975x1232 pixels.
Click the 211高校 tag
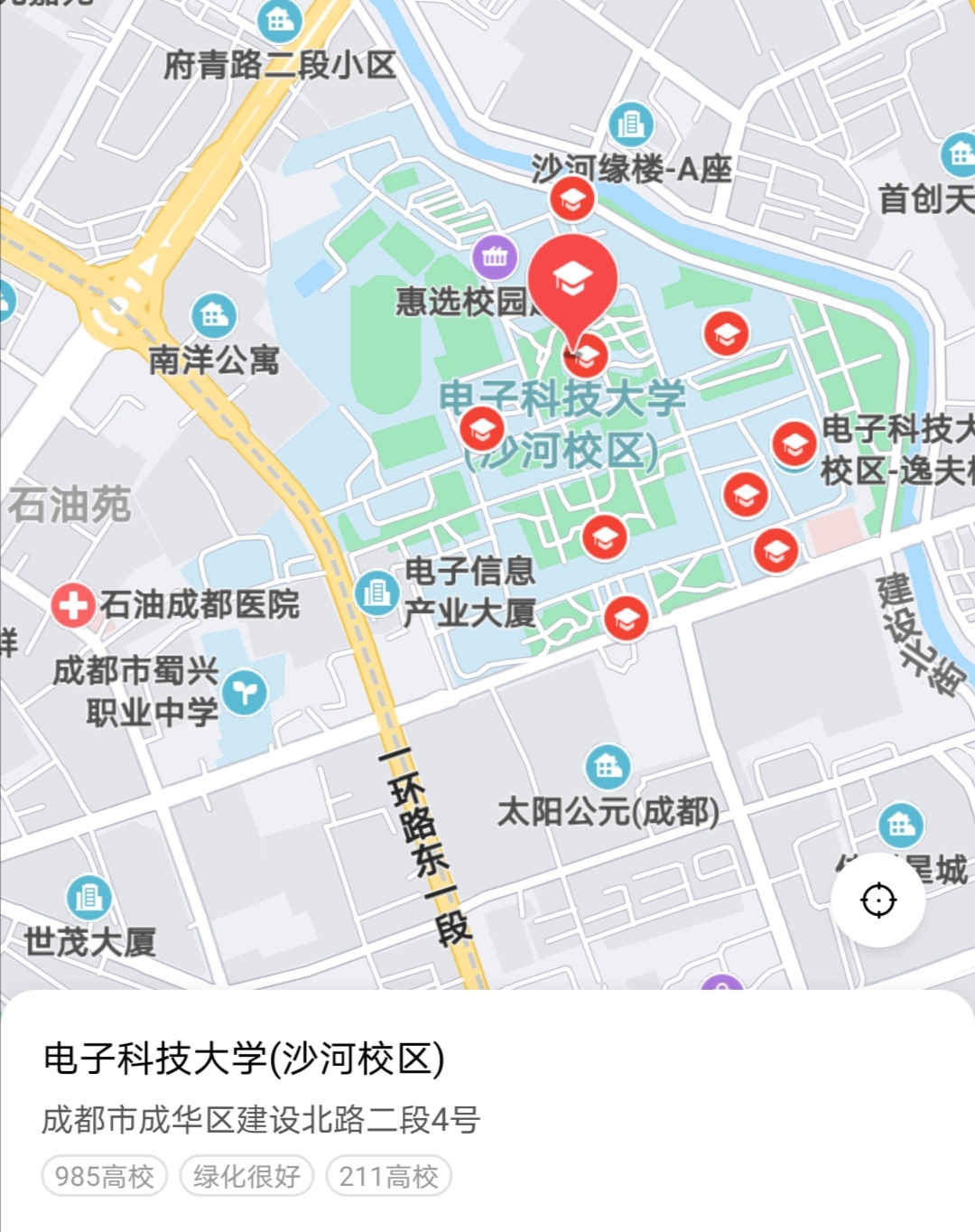(x=390, y=1175)
